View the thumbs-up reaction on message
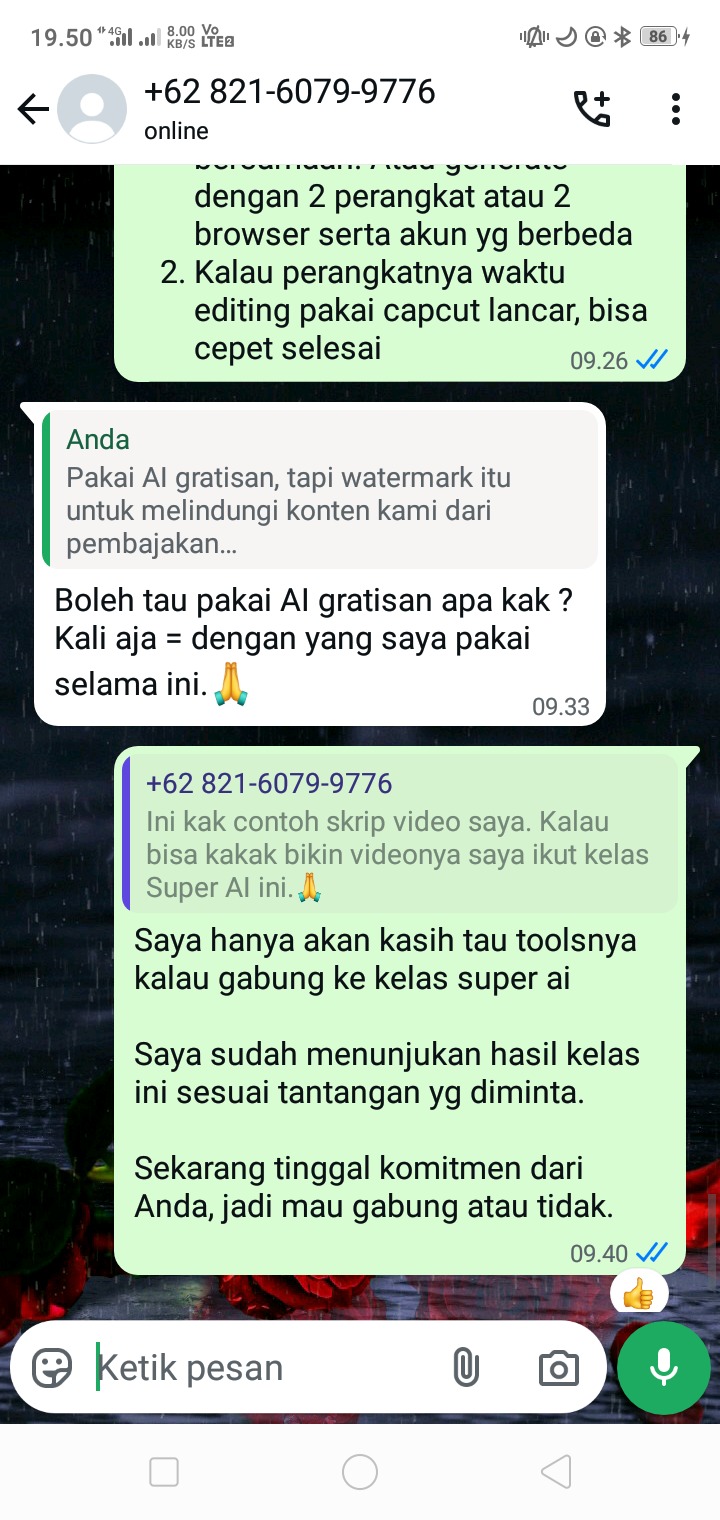The image size is (720, 1520). tap(638, 1296)
